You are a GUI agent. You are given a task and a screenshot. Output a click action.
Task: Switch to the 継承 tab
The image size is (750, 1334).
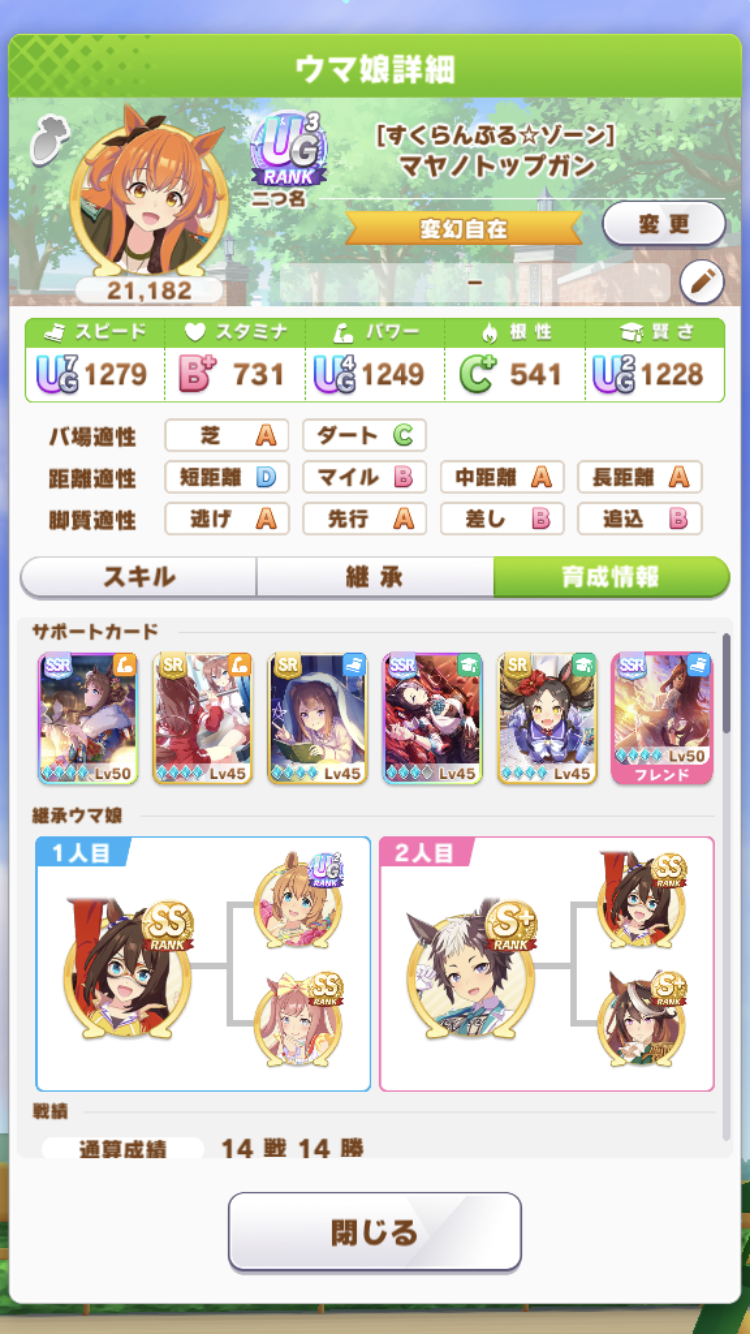[x=374, y=577]
